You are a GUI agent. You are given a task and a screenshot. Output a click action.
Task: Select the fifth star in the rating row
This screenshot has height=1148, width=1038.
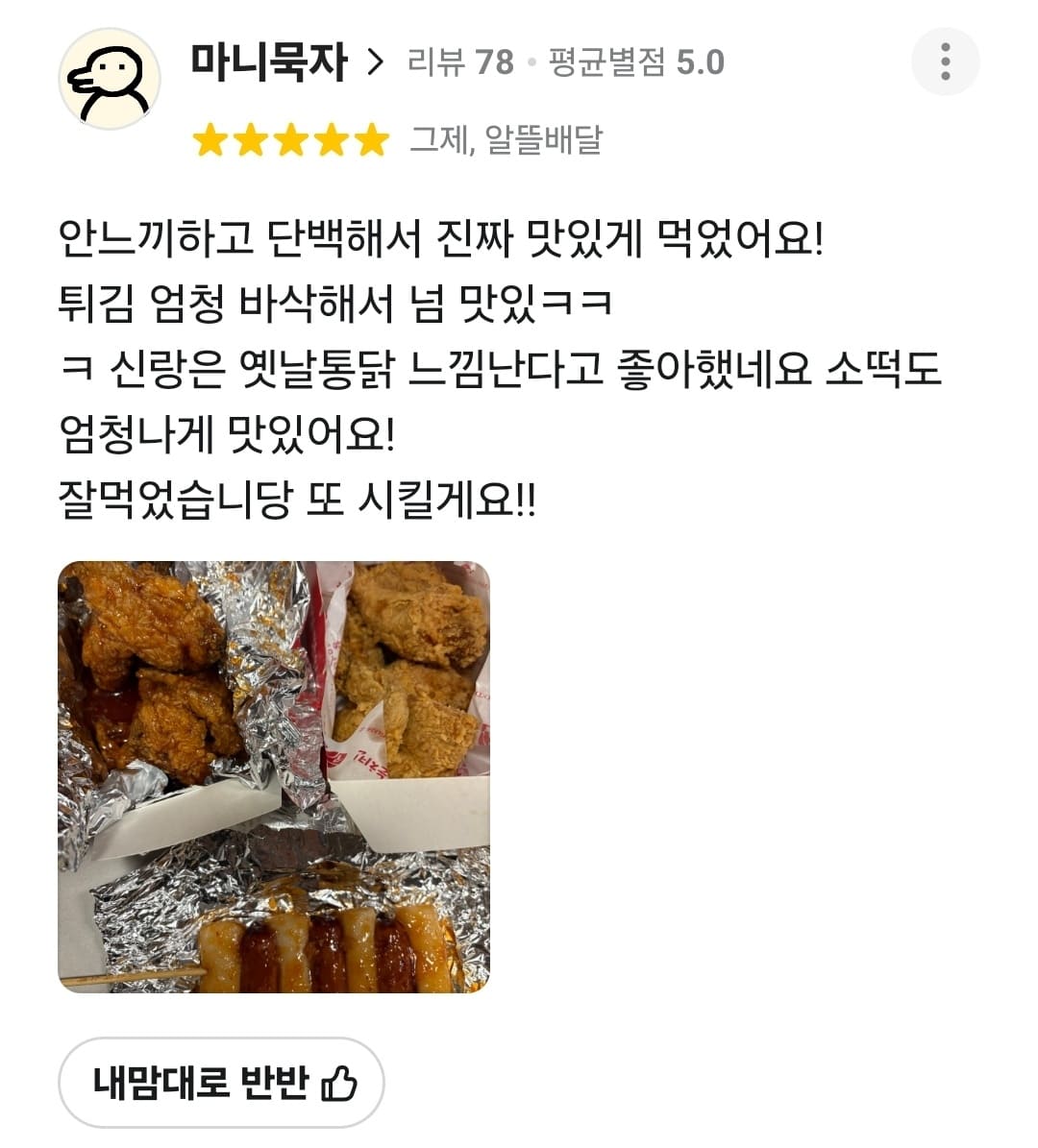coord(375,140)
